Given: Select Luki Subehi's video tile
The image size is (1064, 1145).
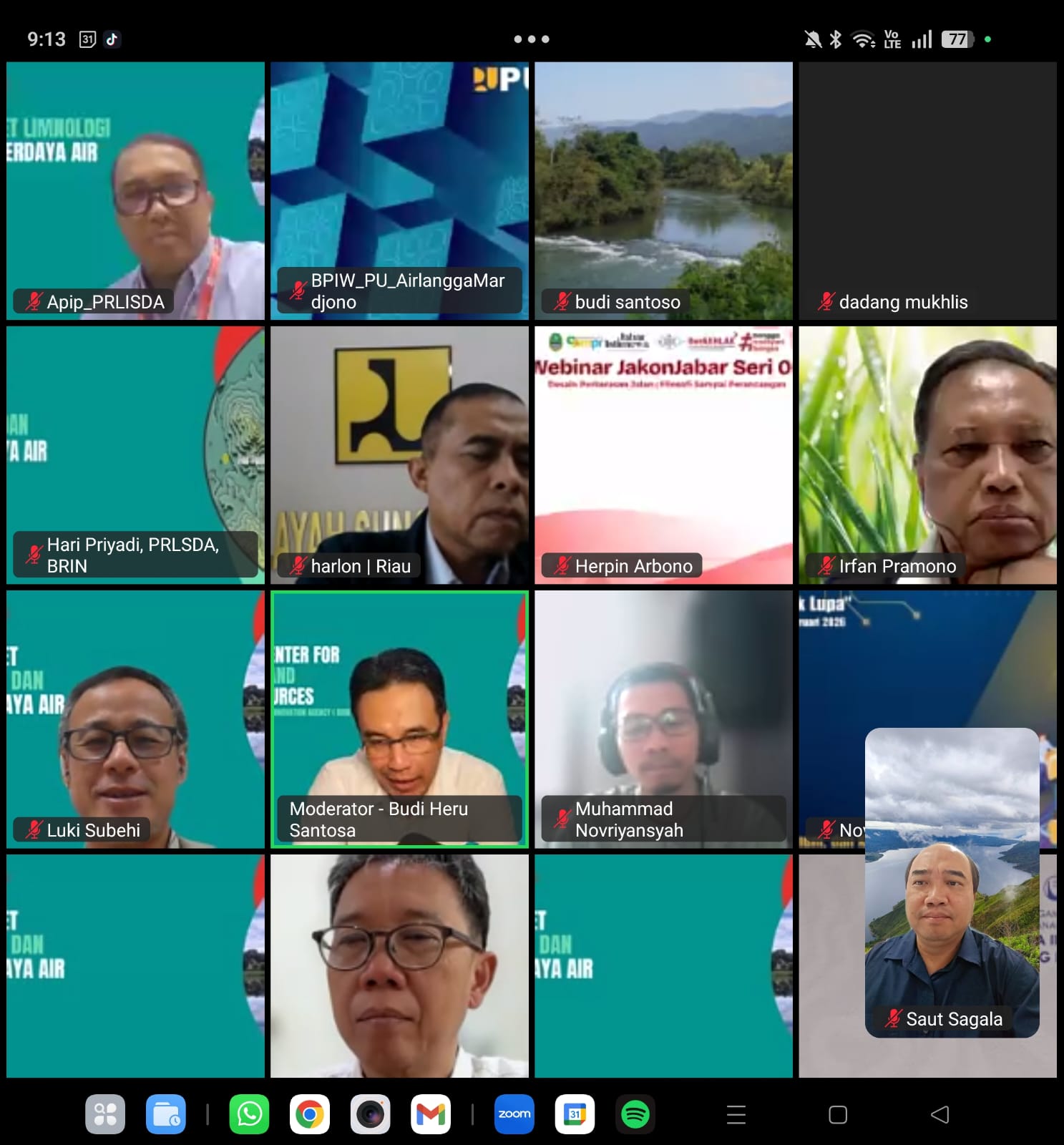Looking at the screenshot, I should (135, 719).
